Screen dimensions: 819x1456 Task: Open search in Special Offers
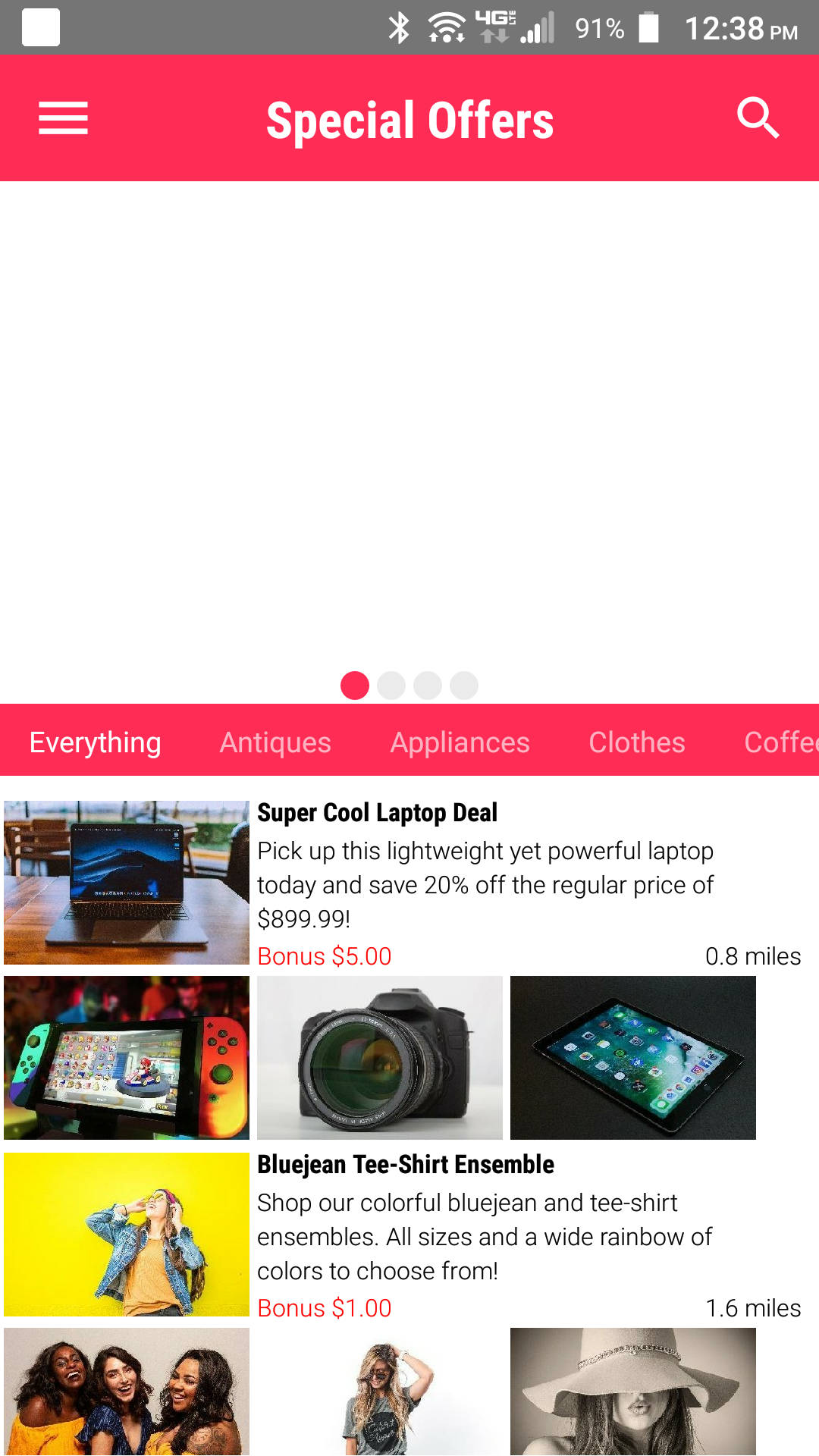tap(758, 118)
